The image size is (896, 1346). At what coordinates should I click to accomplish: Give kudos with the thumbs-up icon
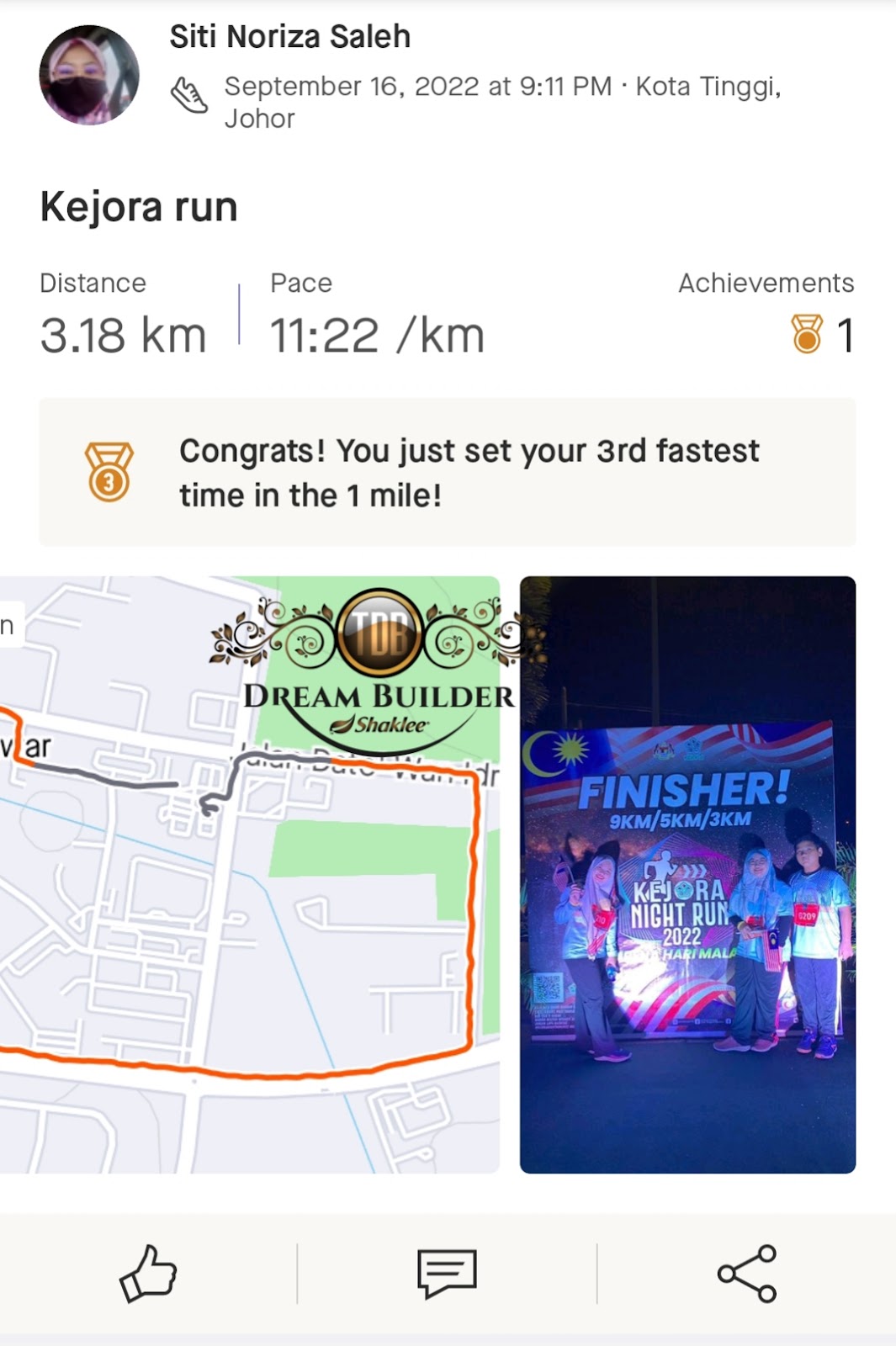point(148,1274)
